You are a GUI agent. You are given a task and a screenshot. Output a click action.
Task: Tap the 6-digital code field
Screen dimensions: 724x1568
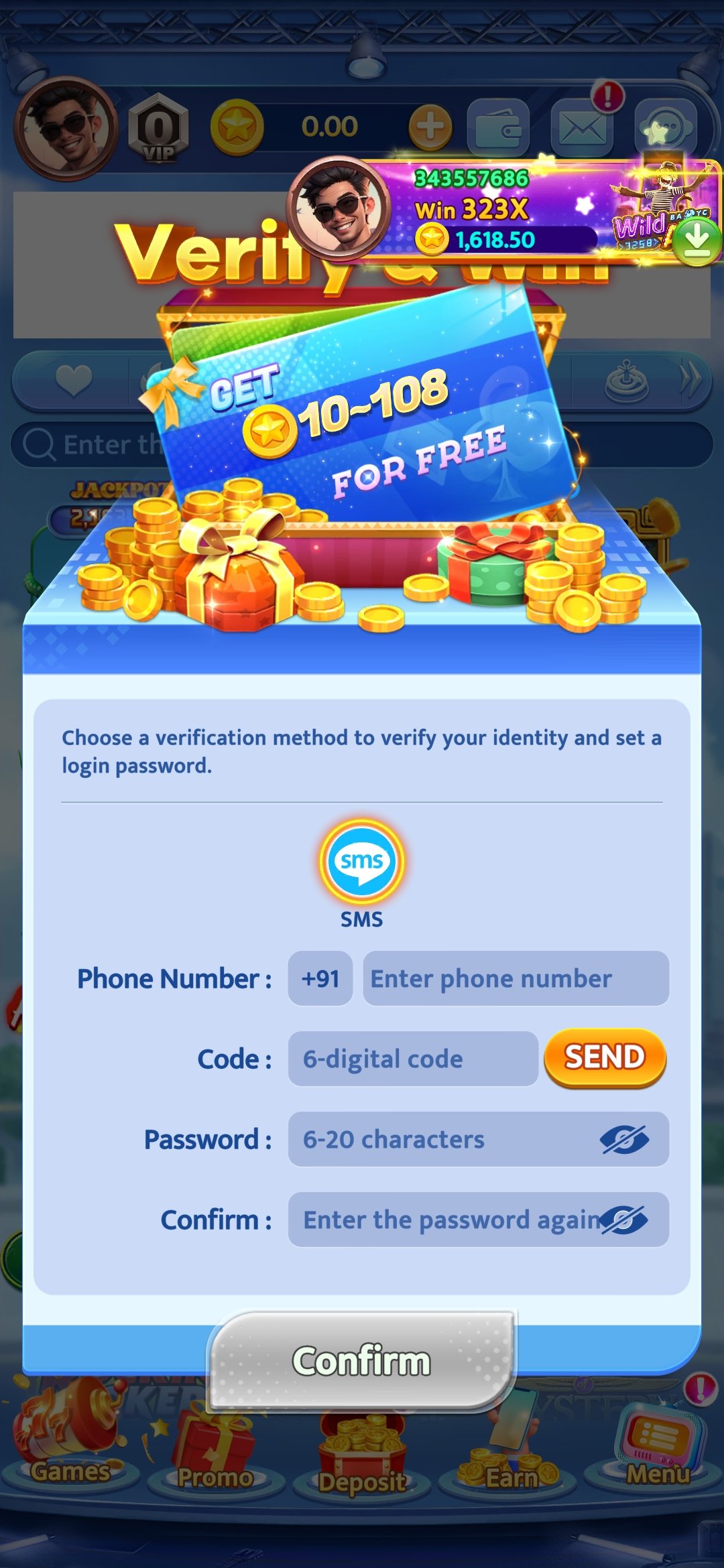tap(412, 1059)
